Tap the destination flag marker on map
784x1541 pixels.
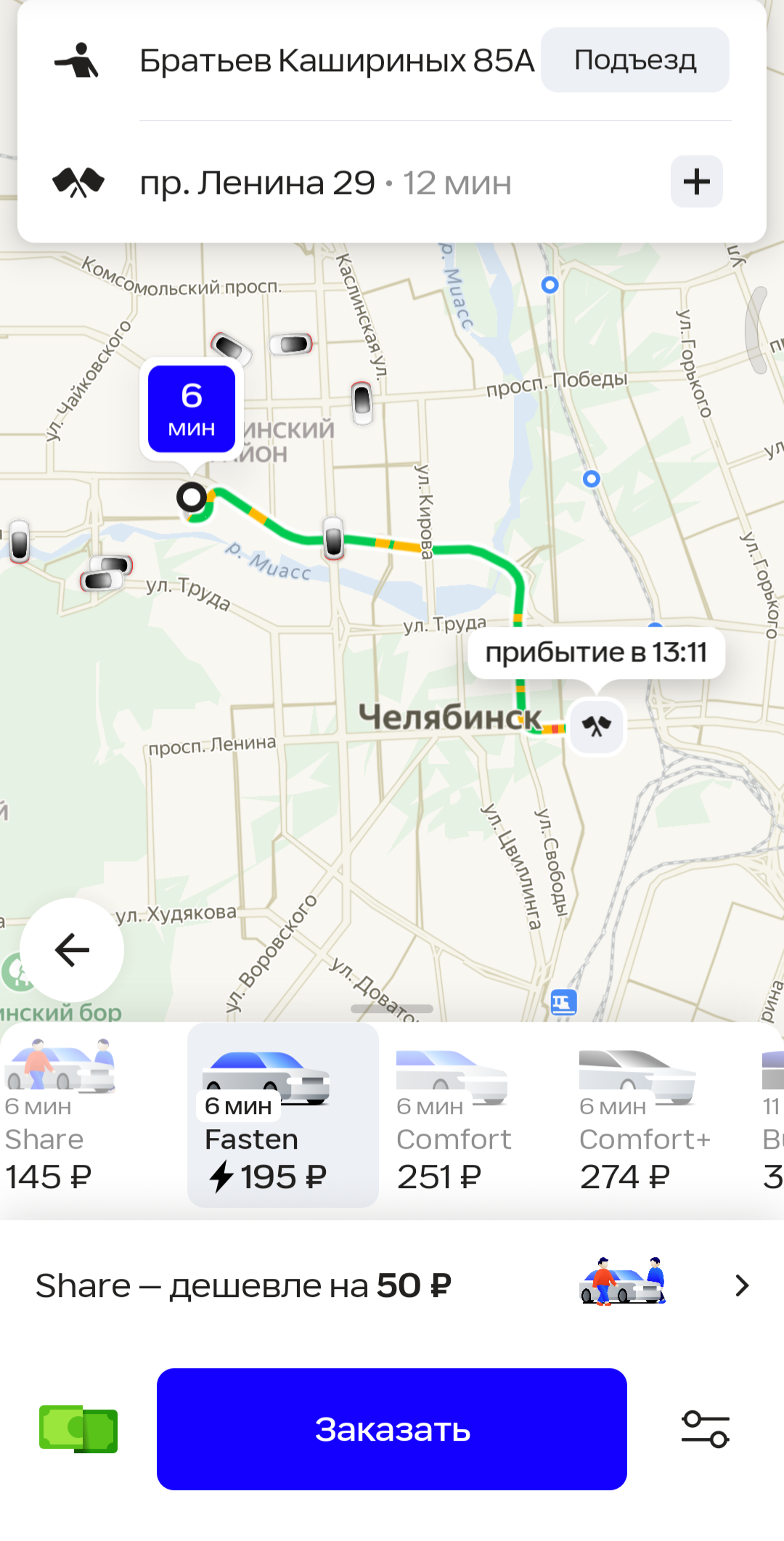pos(596,726)
